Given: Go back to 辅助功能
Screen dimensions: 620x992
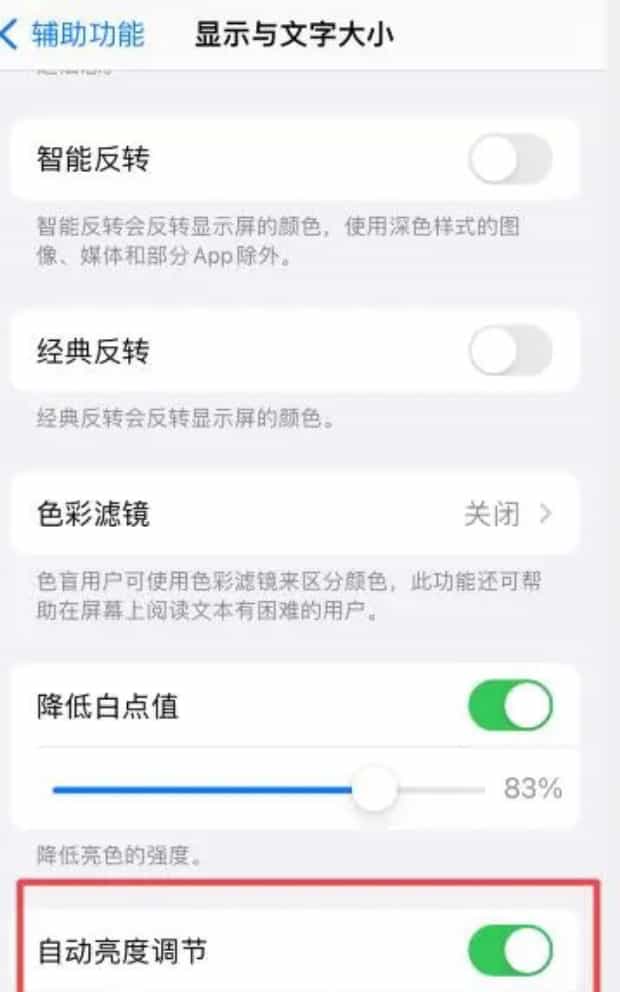Looking at the screenshot, I should tap(74, 35).
